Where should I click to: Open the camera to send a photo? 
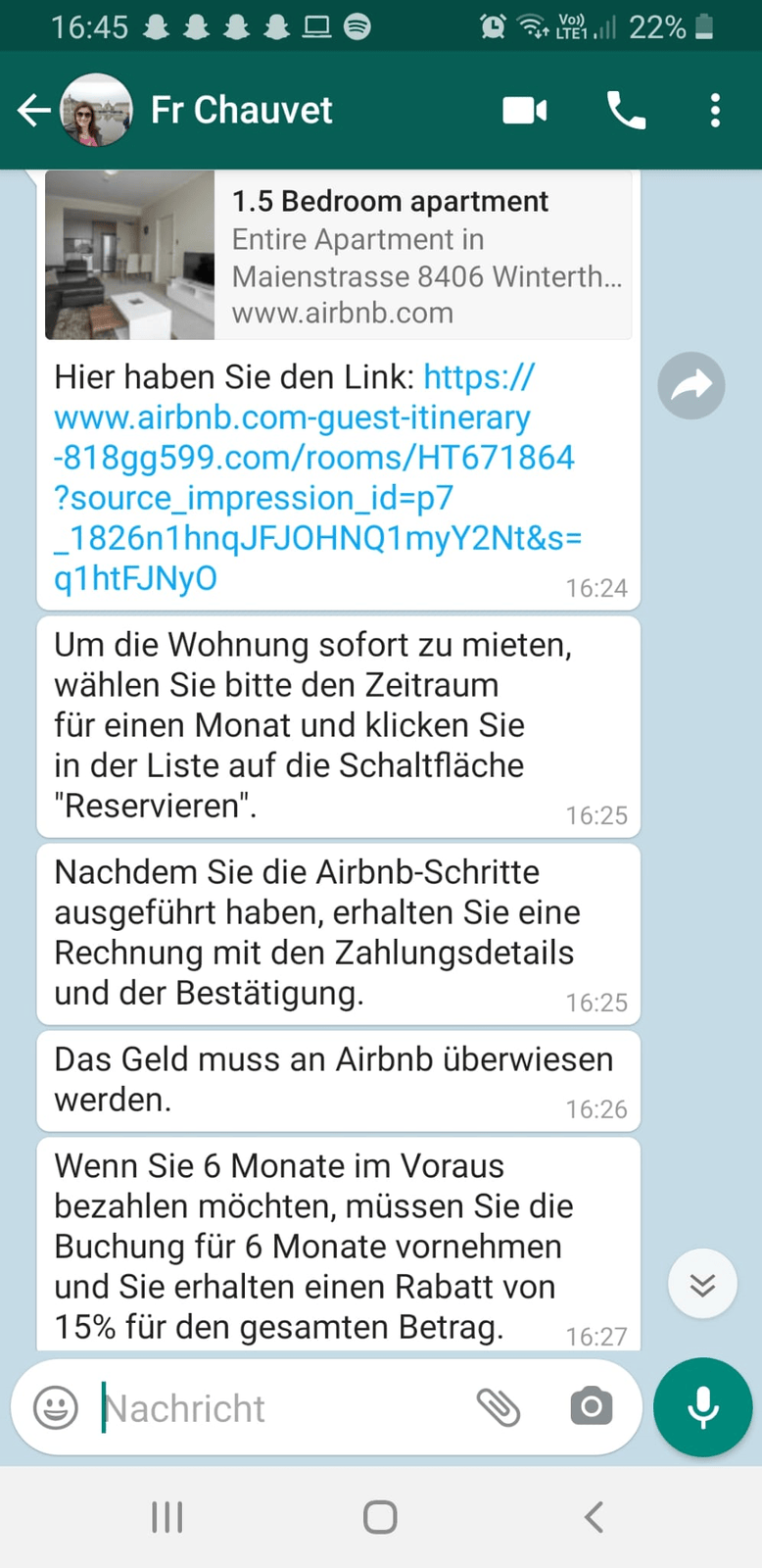(591, 1408)
